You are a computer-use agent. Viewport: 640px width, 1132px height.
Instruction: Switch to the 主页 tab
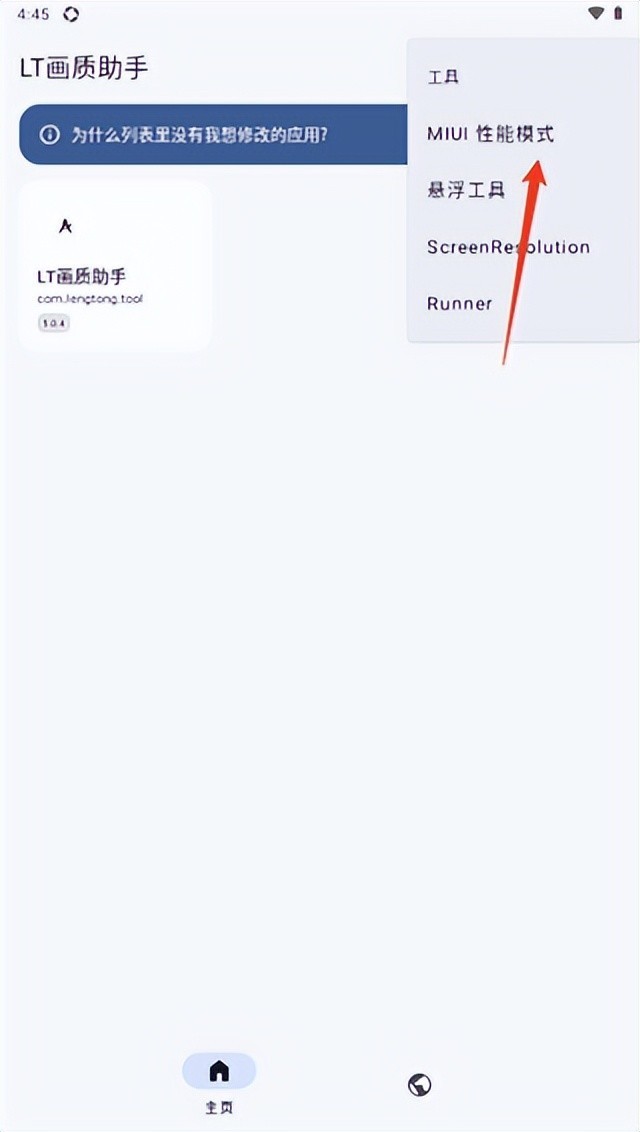click(x=219, y=1082)
